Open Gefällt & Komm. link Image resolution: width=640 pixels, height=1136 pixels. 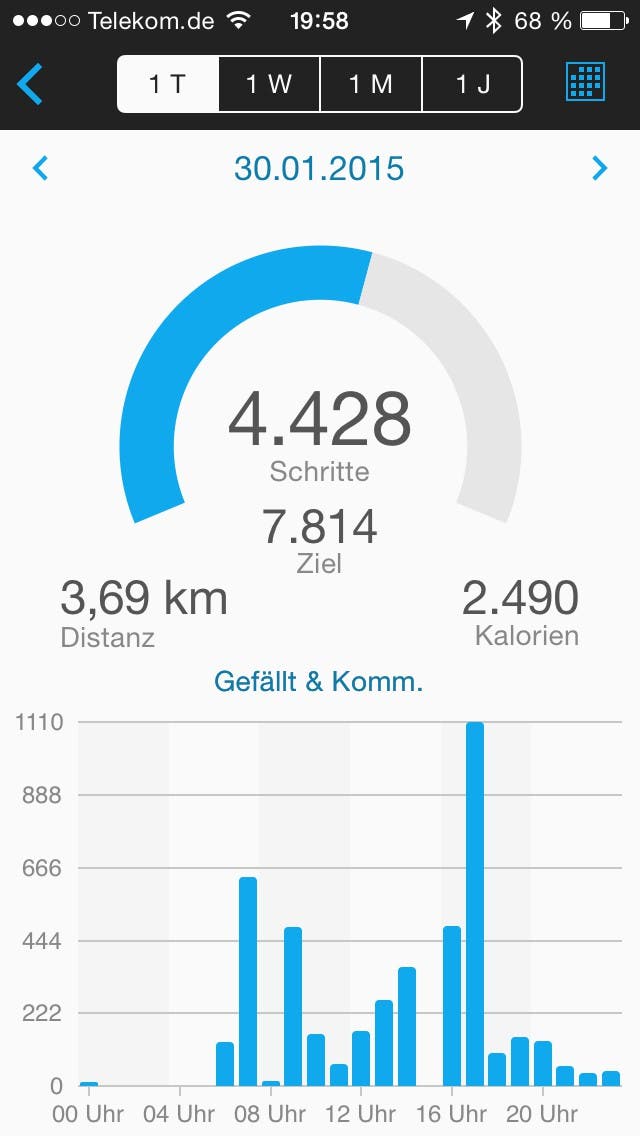click(319, 683)
